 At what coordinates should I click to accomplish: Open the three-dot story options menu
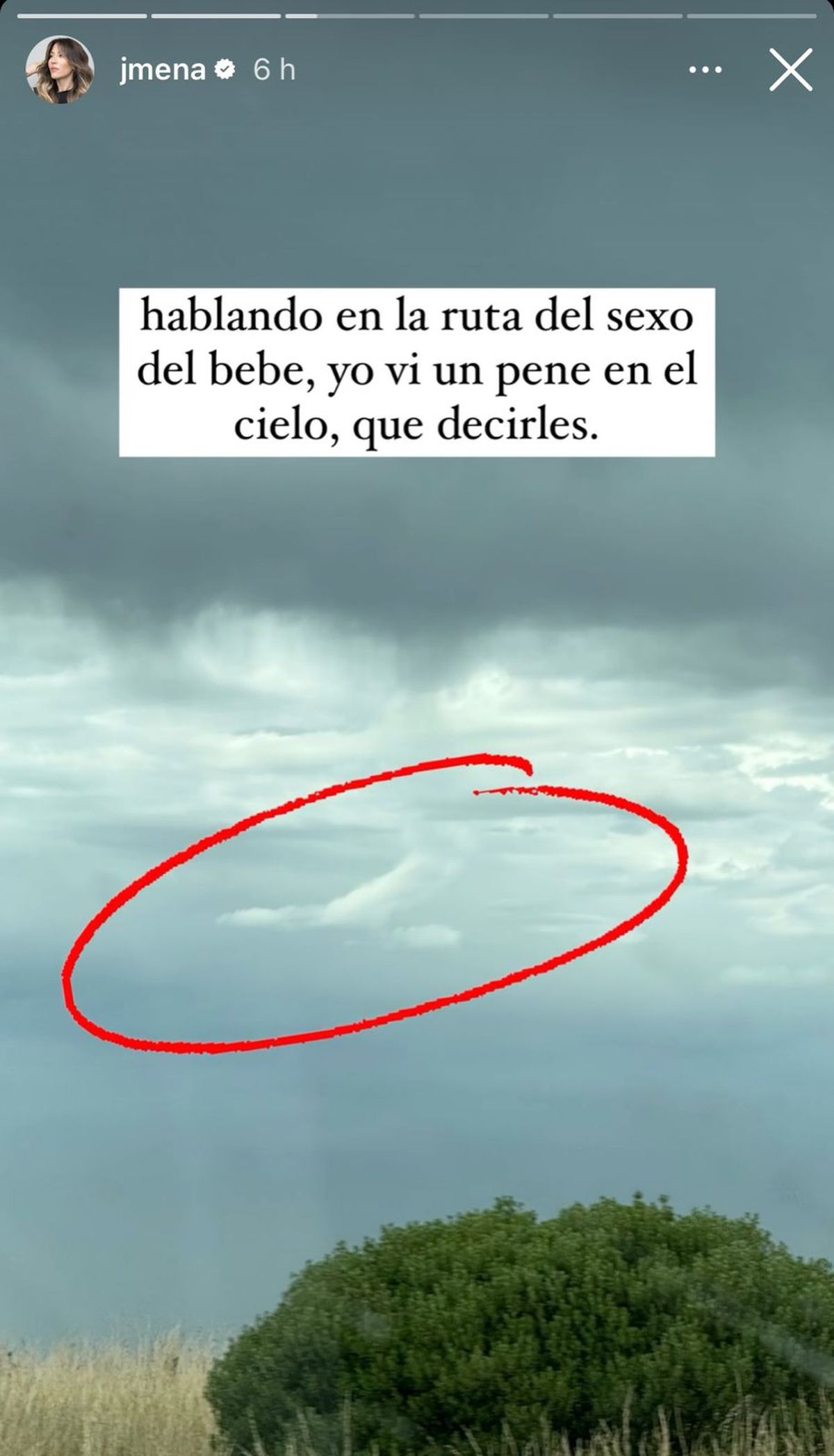(x=705, y=70)
